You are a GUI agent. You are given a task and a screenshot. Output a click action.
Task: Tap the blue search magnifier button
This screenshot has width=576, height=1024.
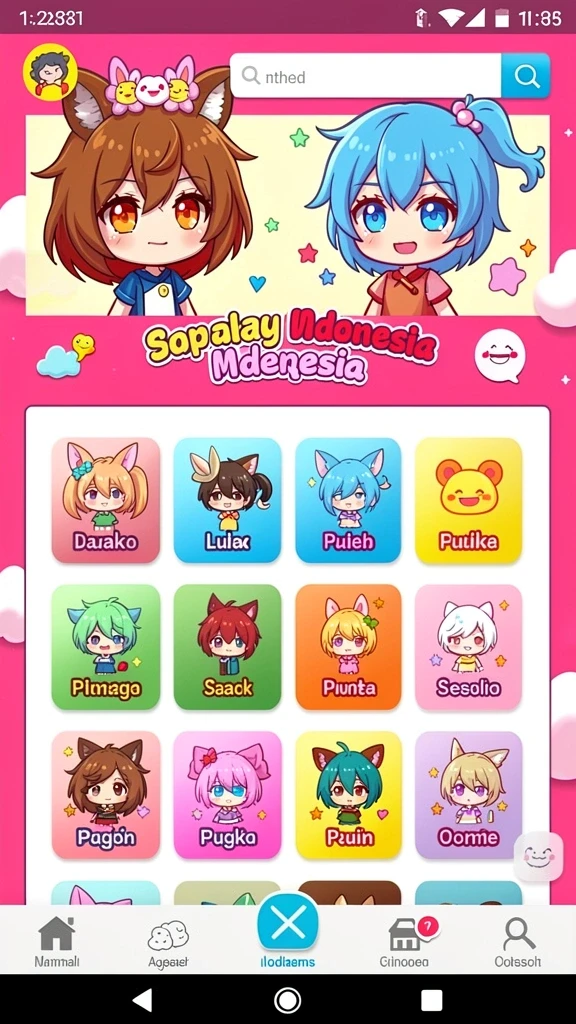pyautogui.click(x=526, y=76)
